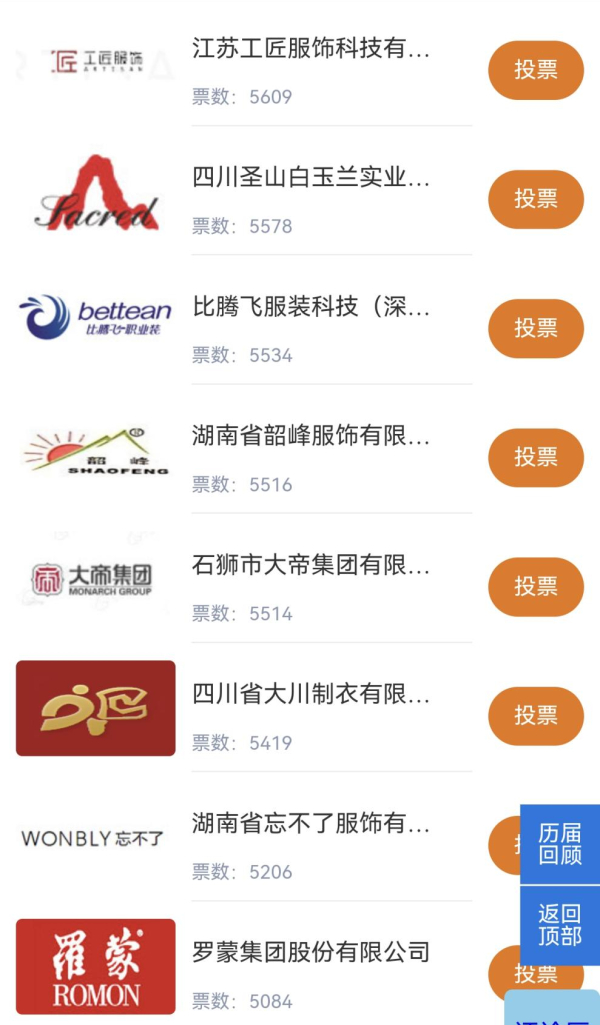Cast a vote for 比腾飞服装科技
This screenshot has height=1025, width=600.
(535, 328)
